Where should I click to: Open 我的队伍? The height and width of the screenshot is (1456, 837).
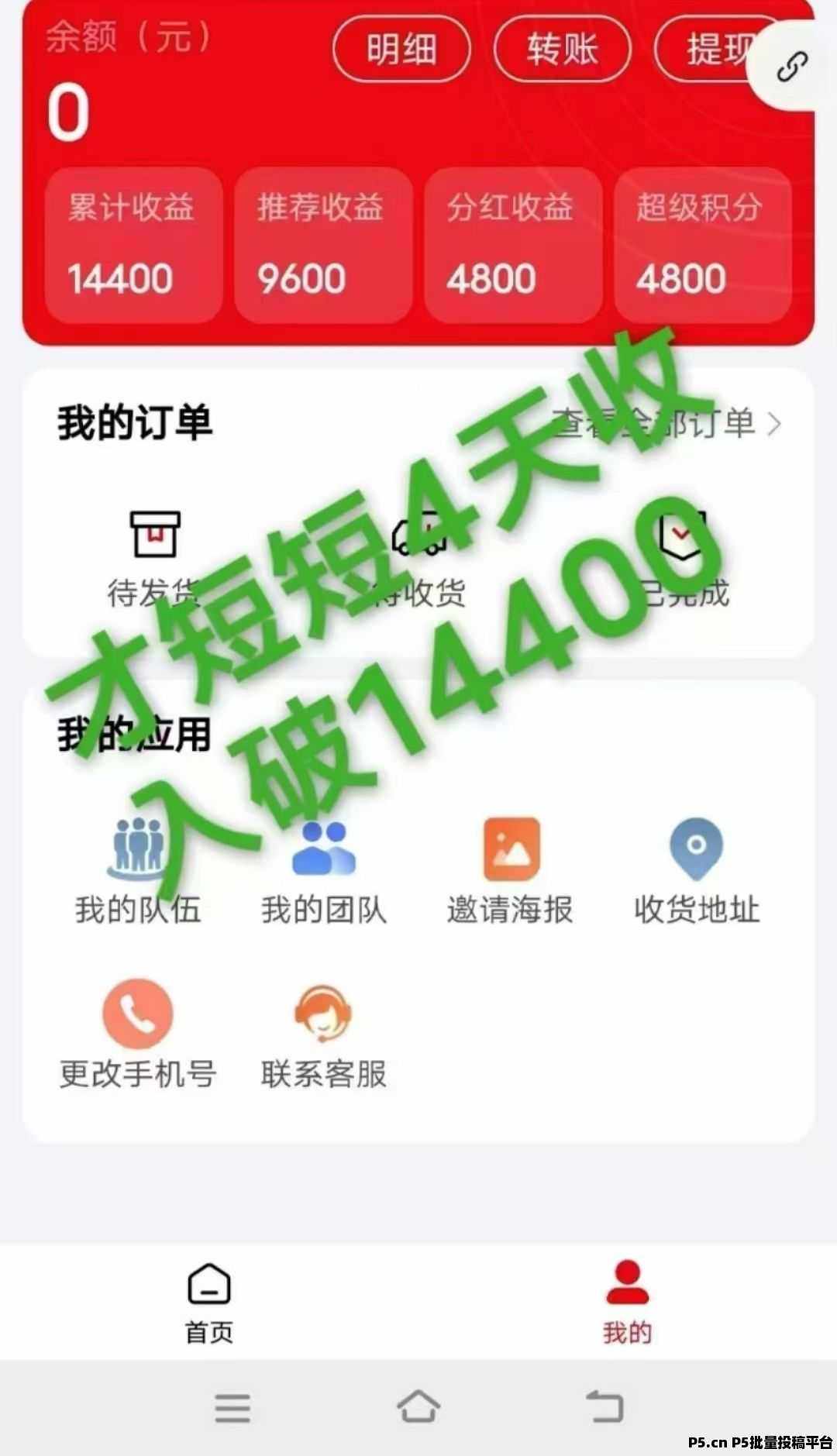138,872
